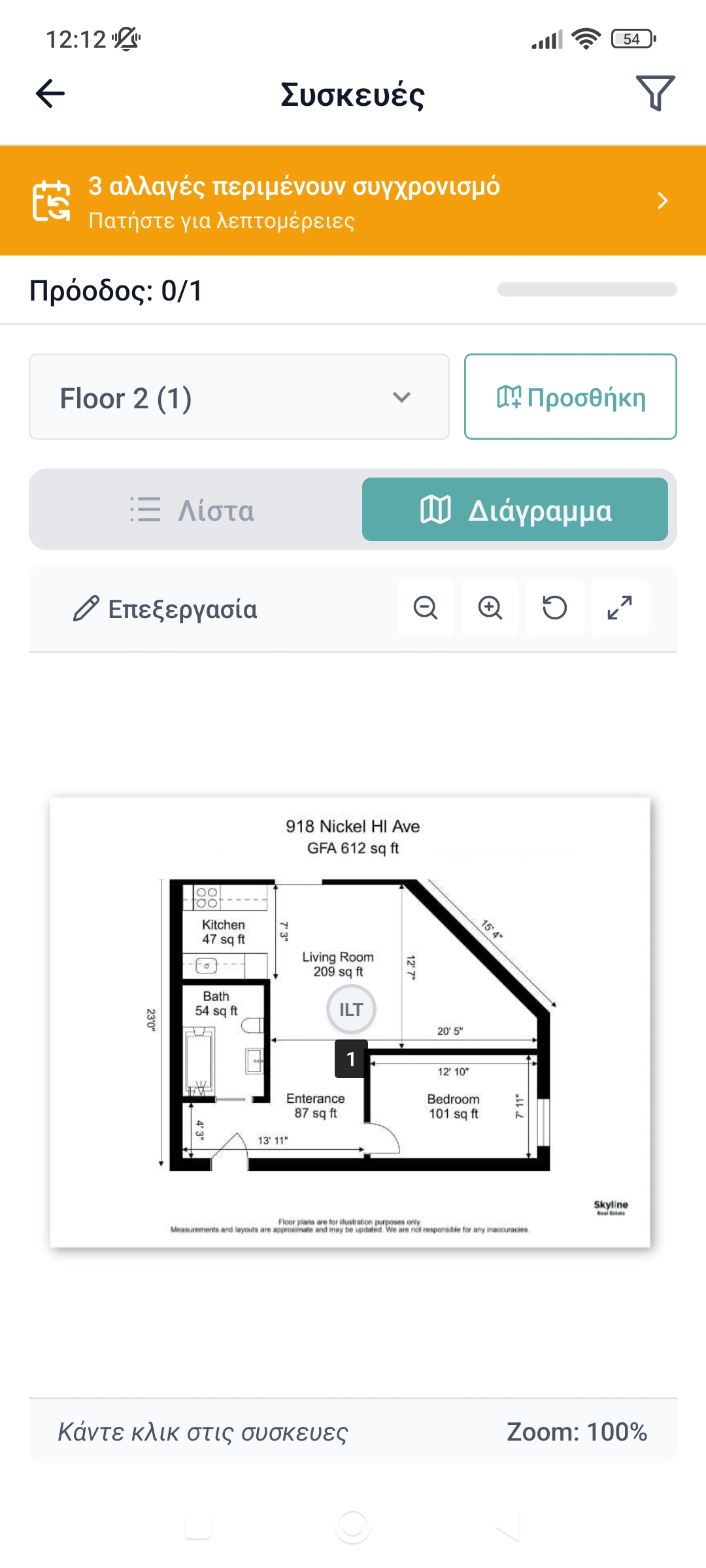706x1568 pixels.
Task: Open the pending sync changes banner
Action: click(x=353, y=201)
